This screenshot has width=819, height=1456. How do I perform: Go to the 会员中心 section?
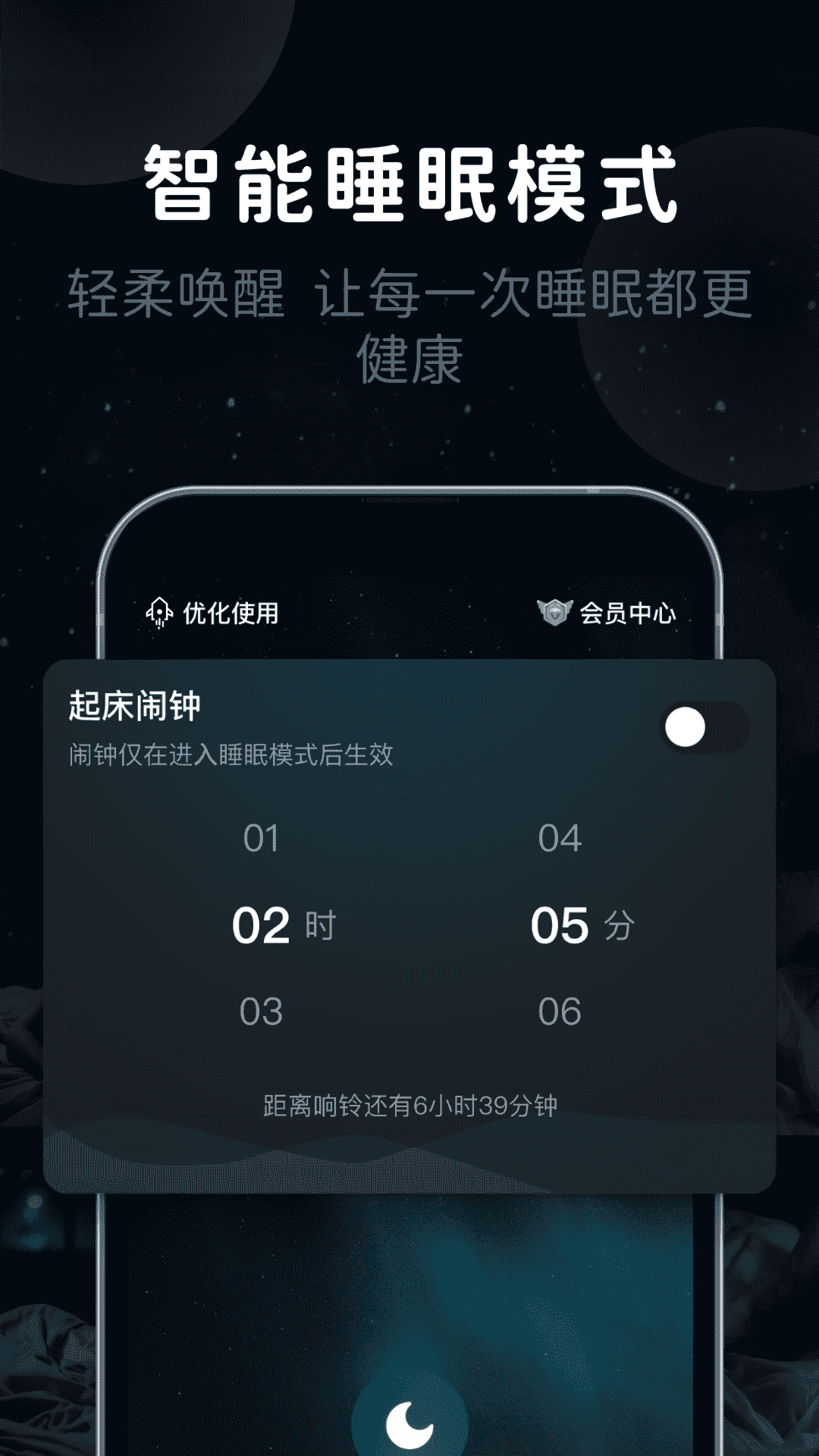pyautogui.click(x=629, y=613)
